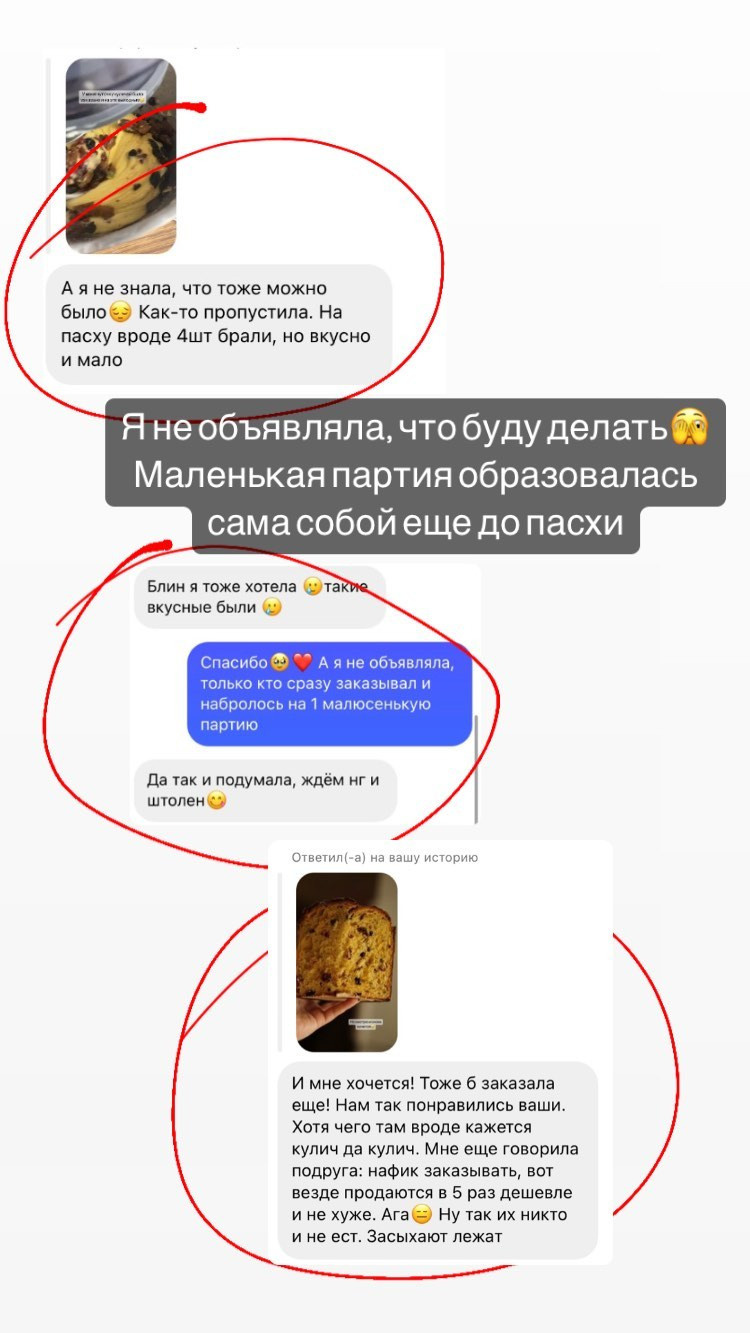The image size is (750, 1333).
Task: Tap the red heart emoji in the blue message
Action: tap(303, 662)
